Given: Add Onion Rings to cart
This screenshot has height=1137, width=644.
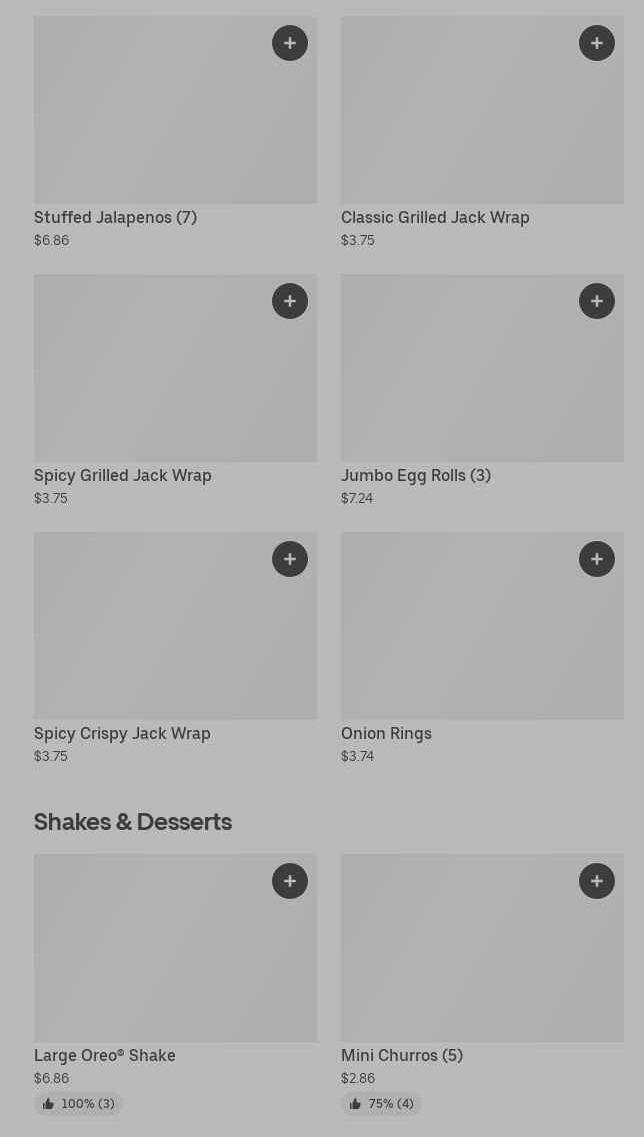Looking at the screenshot, I should pyautogui.click(x=597, y=559).
